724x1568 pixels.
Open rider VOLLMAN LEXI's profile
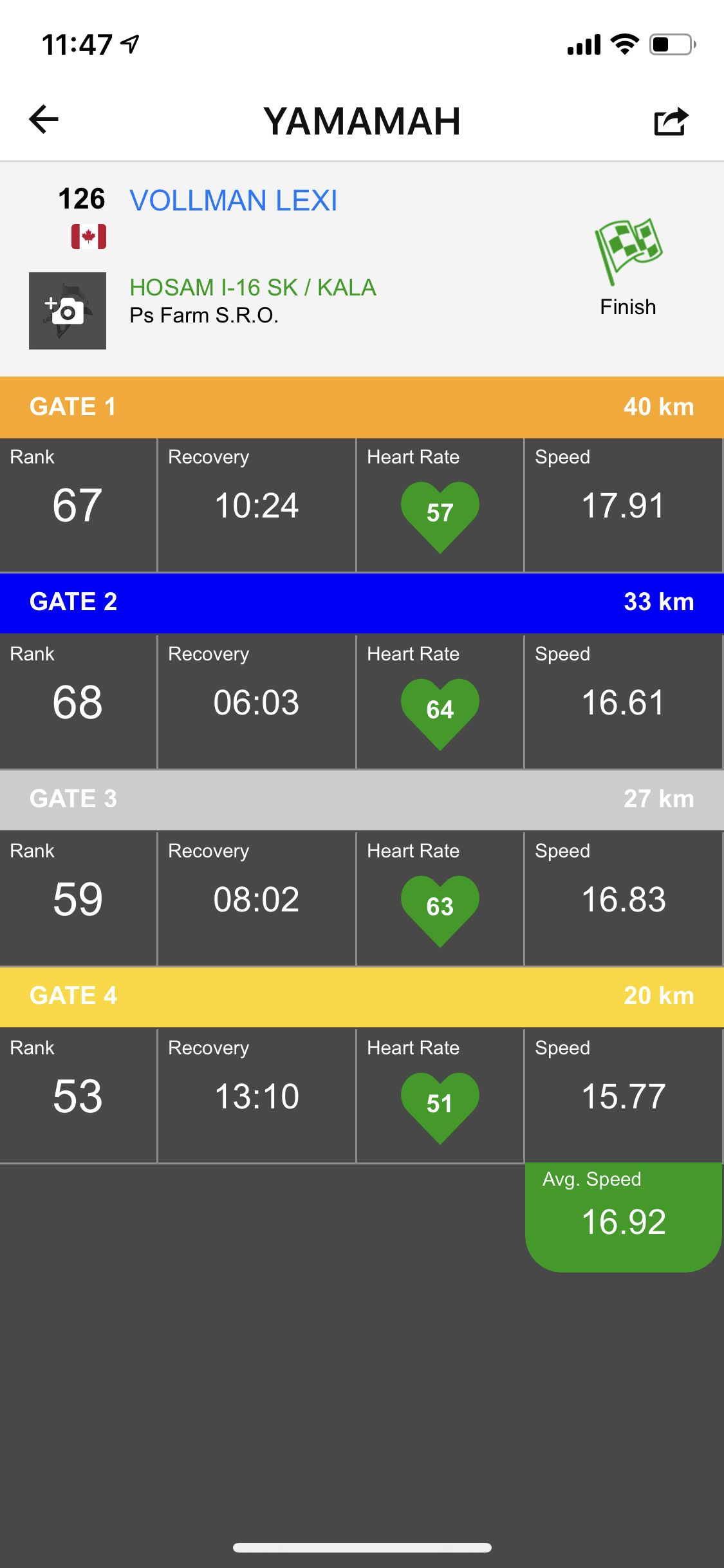click(233, 200)
